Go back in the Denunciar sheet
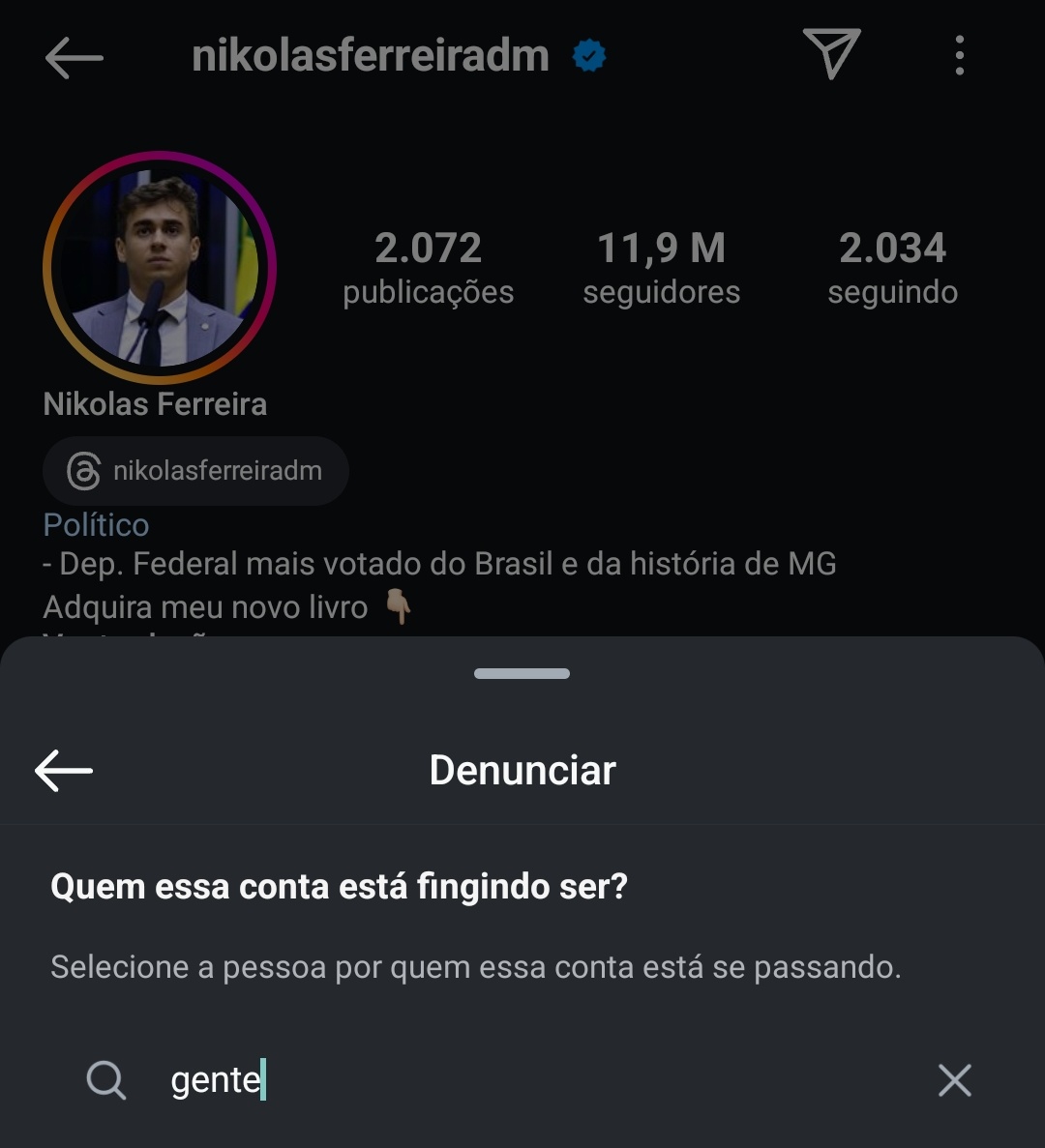Image resolution: width=1045 pixels, height=1148 pixels. 64,771
